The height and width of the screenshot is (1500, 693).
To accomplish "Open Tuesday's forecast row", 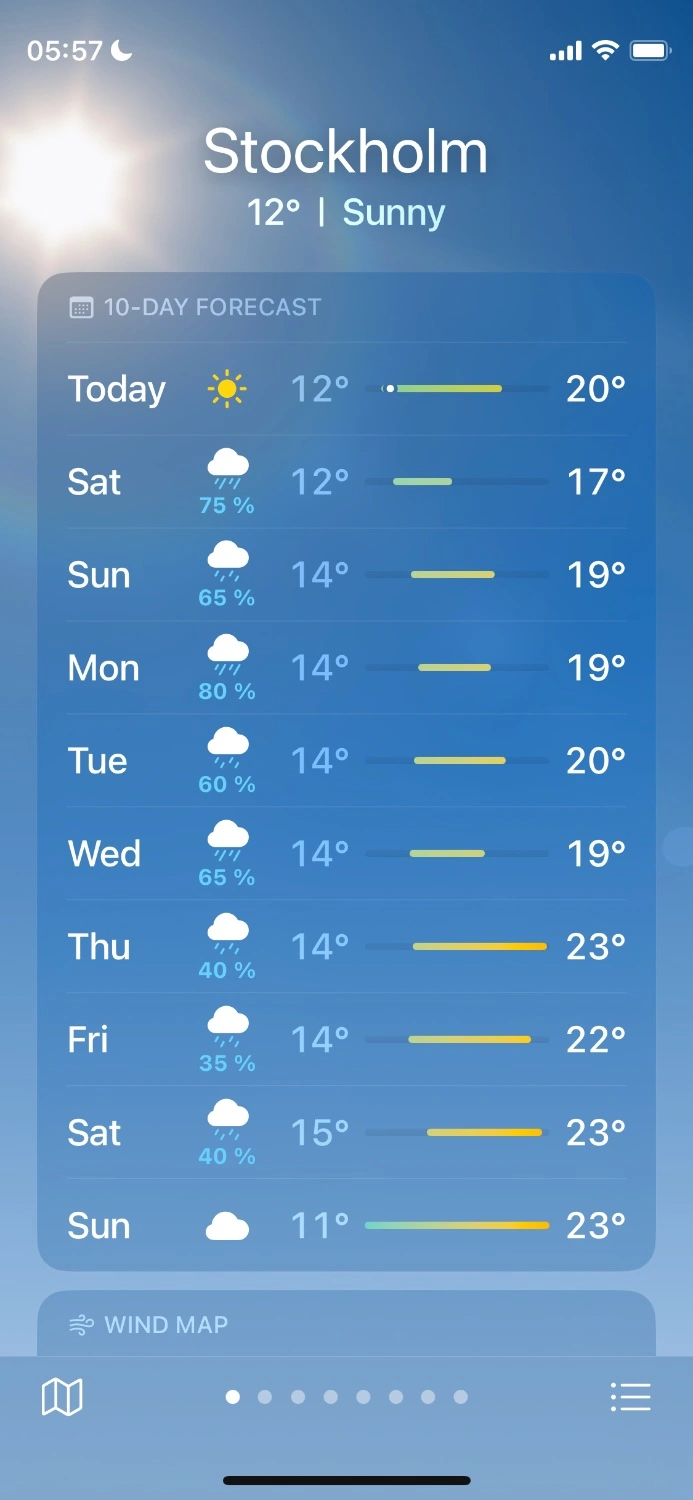I will click(346, 761).
